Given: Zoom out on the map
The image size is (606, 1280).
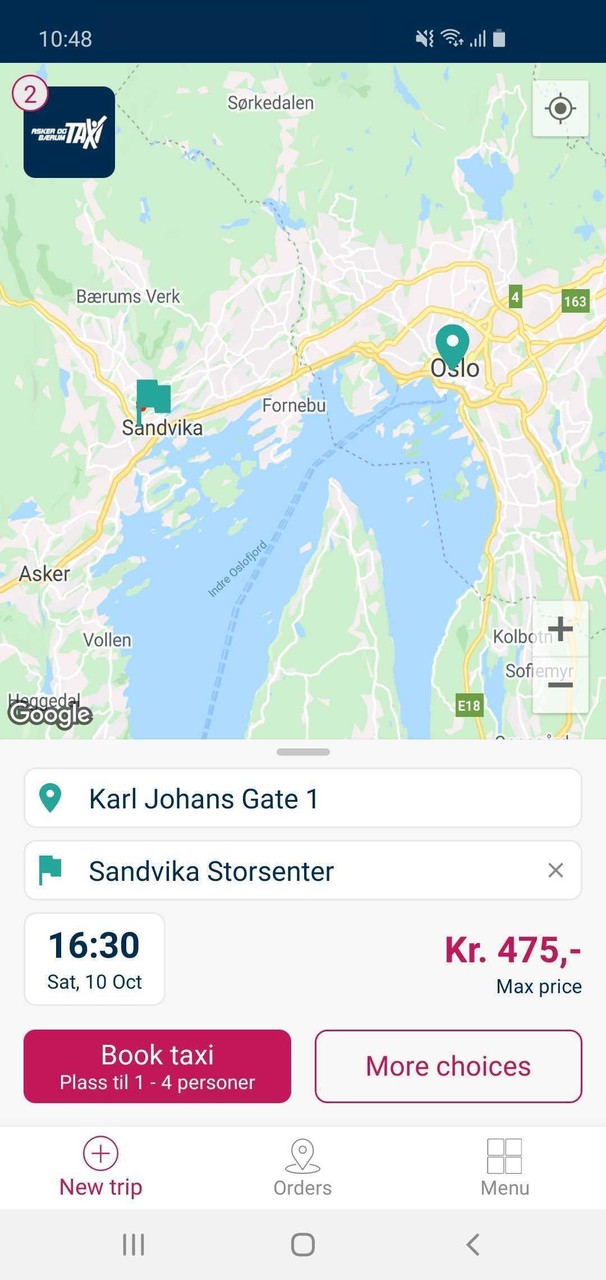Looking at the screenshot, I should click(560, 685).
